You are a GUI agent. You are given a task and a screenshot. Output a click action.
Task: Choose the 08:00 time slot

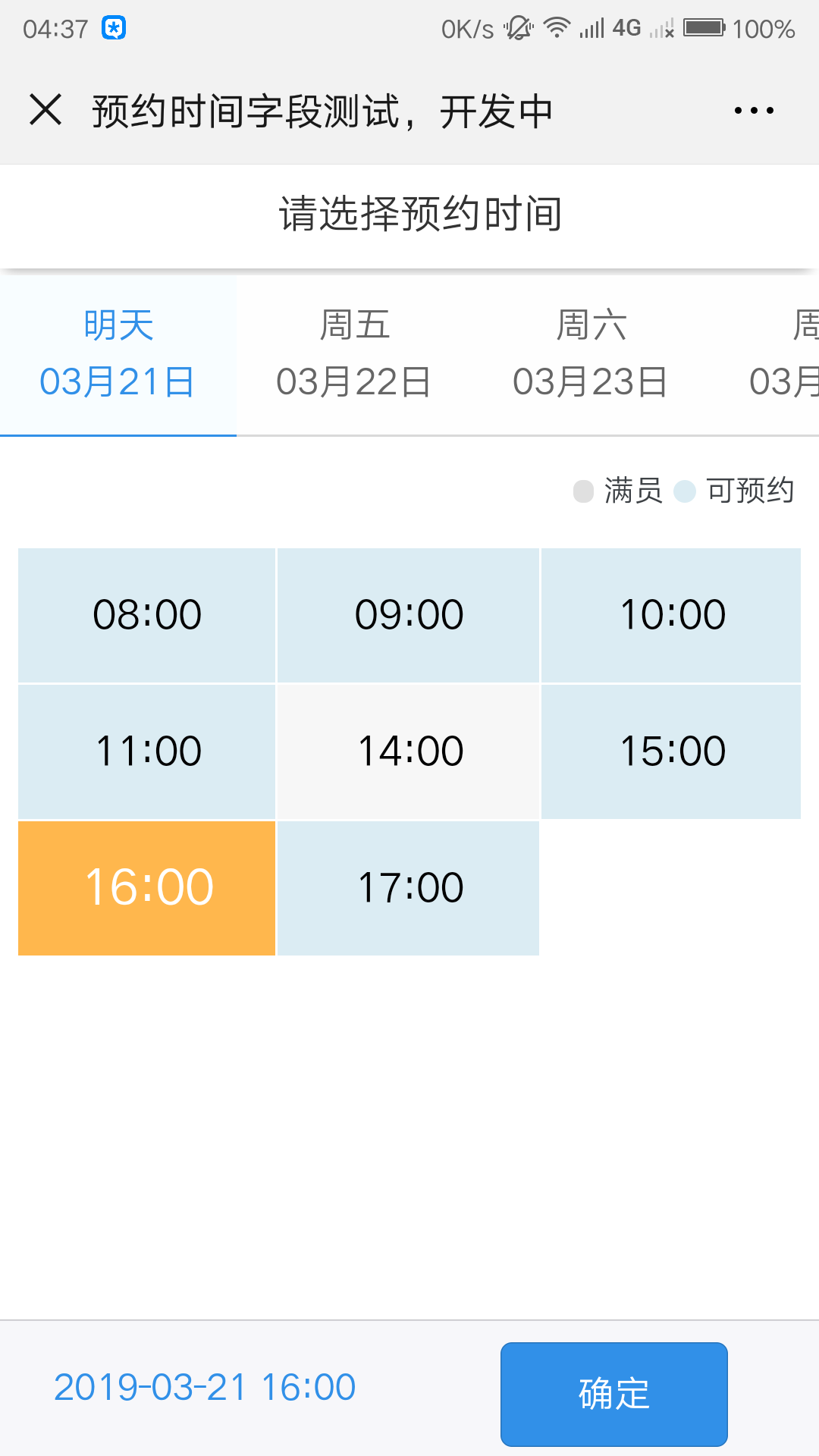pyautogui.click(x=146, y=615)
